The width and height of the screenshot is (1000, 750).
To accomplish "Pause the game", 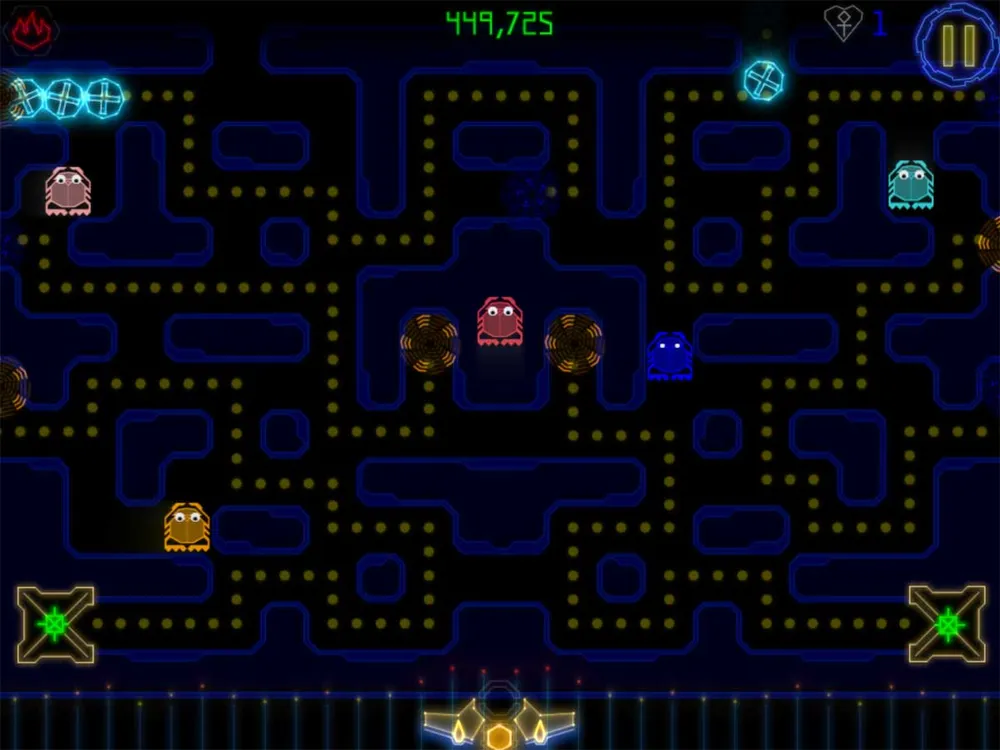I will click(957, 44).
